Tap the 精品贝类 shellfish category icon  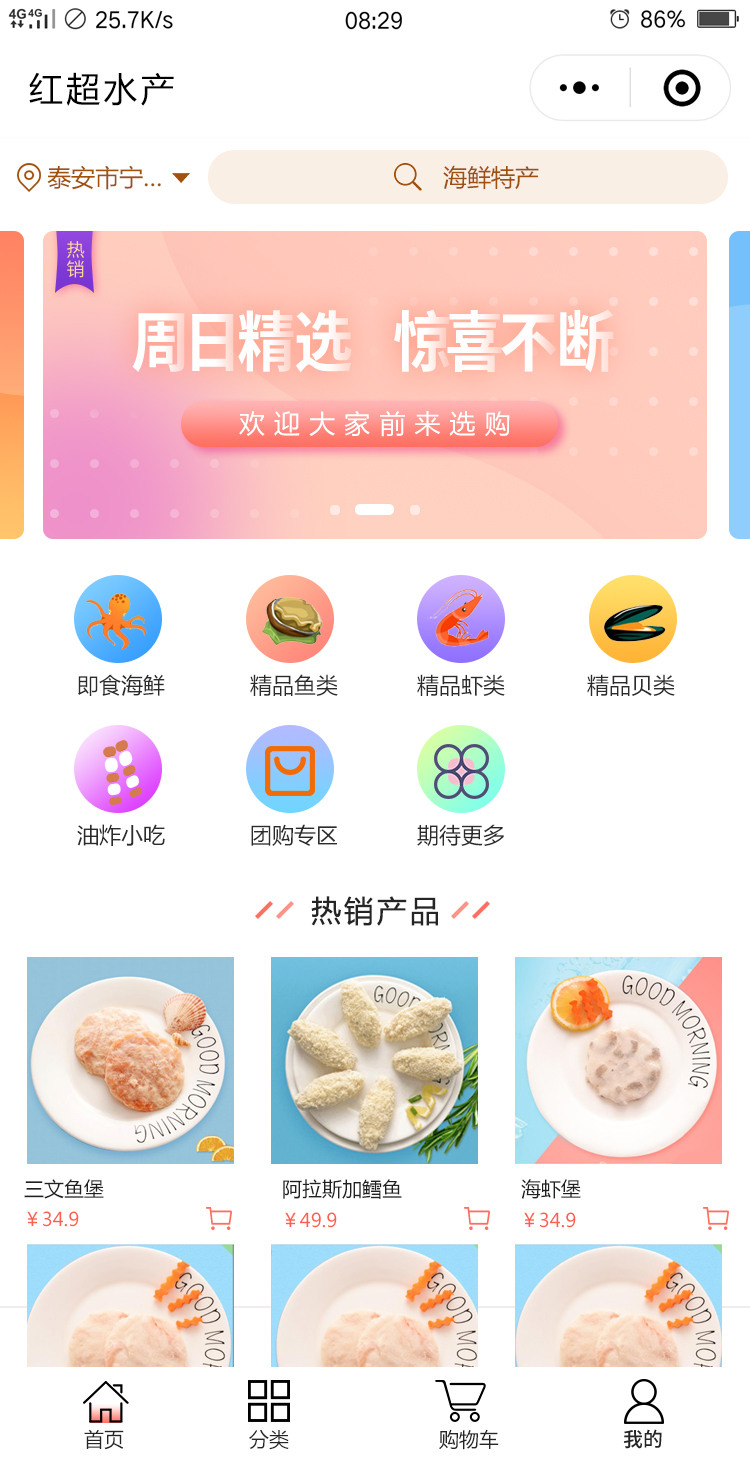[633, 618]
